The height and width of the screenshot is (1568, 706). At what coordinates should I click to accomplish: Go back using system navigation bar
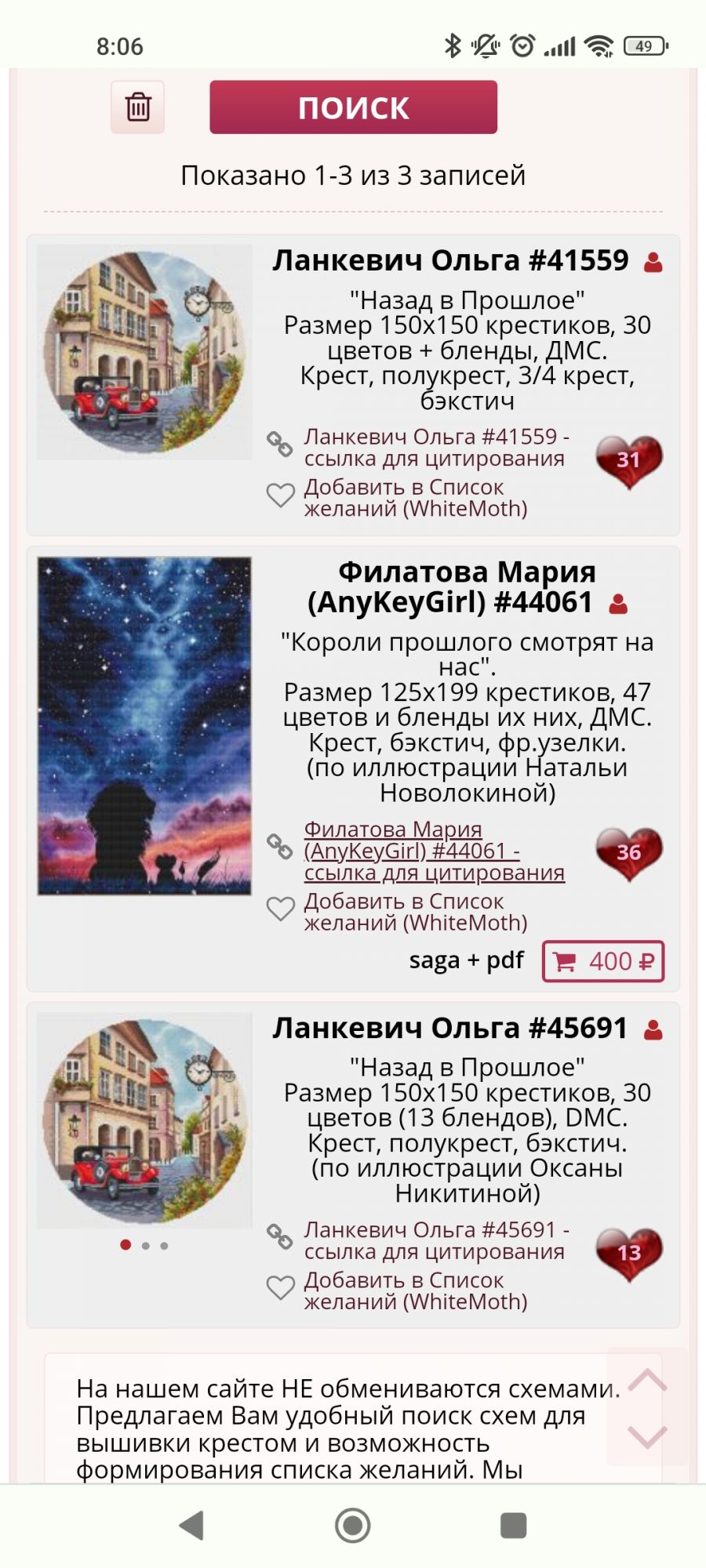point(193,1526)
